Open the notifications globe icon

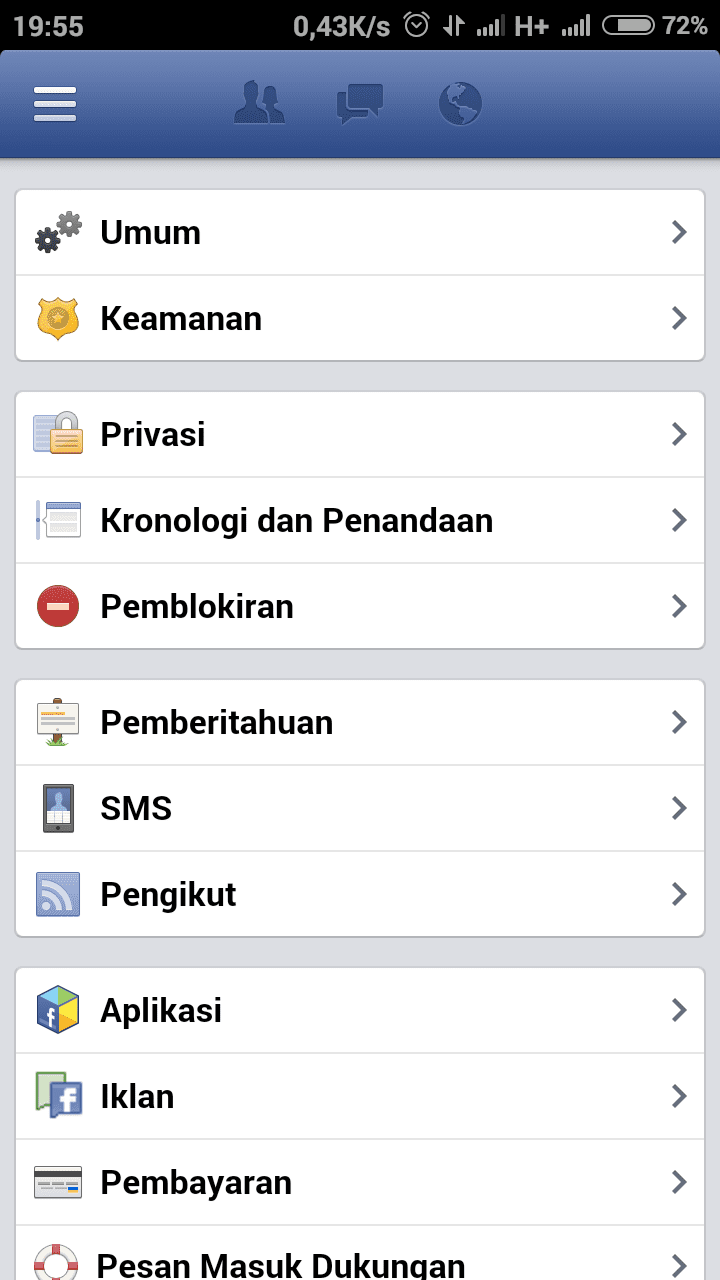coord(460,103)
